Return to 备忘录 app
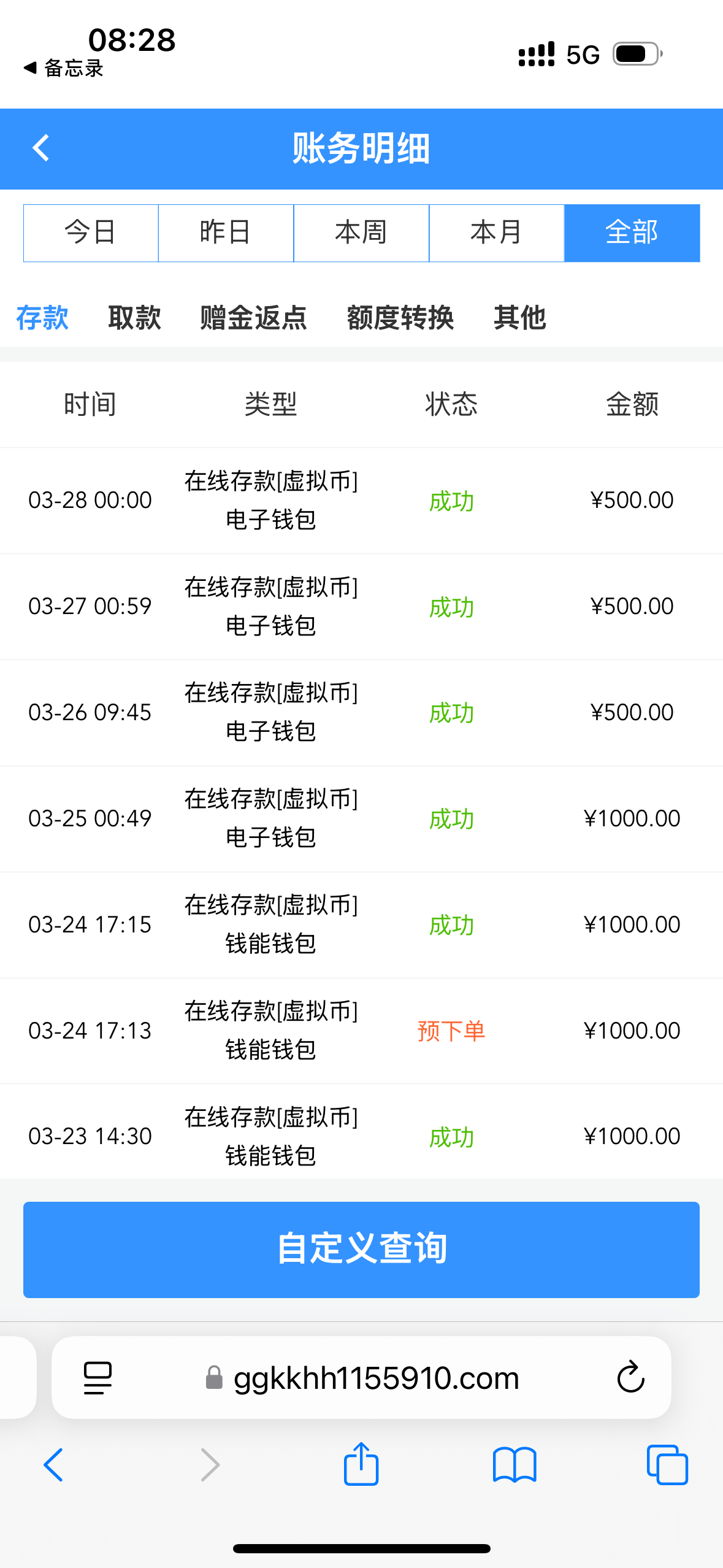 63,68
